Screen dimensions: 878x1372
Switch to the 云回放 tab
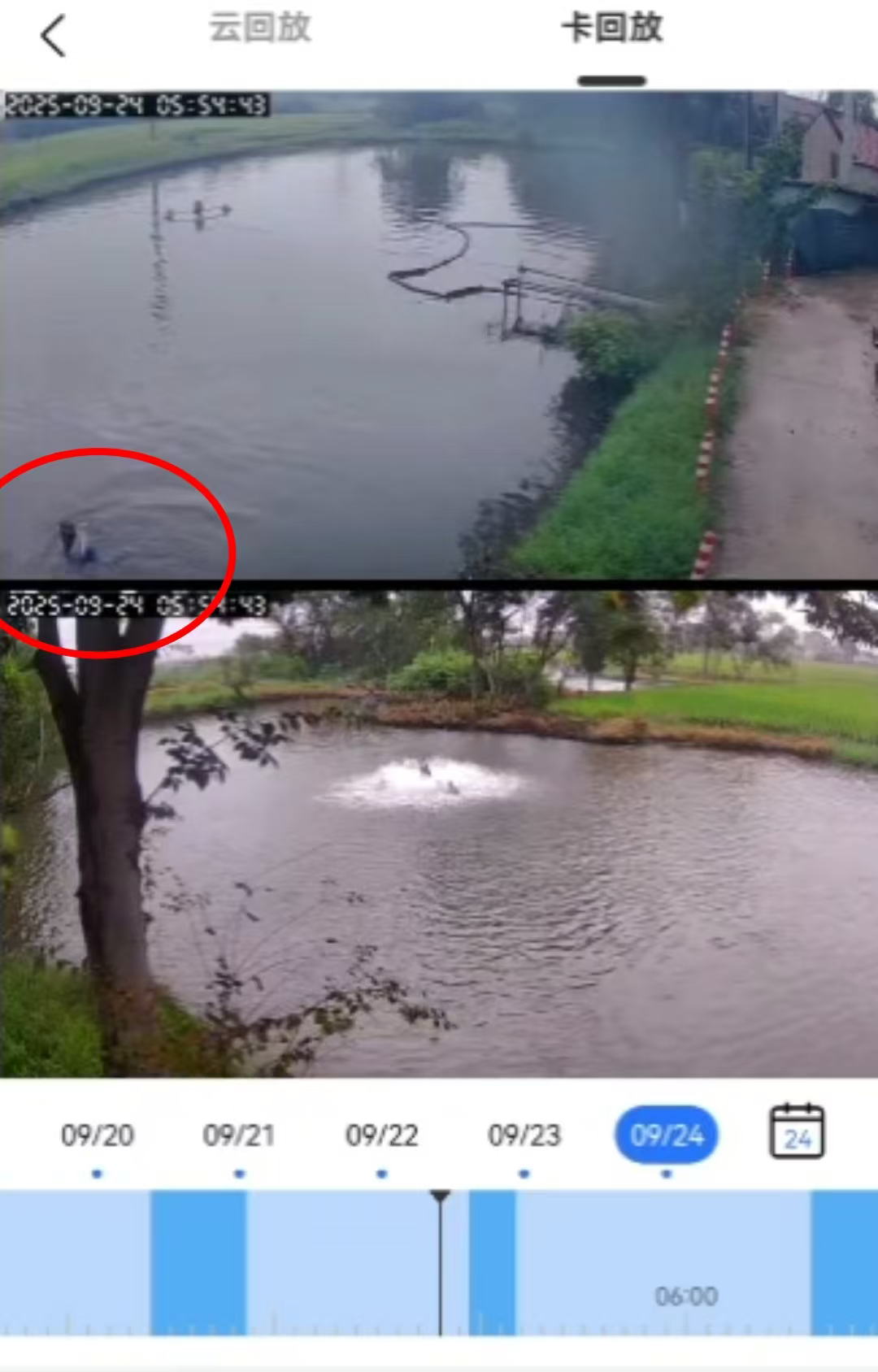point(260,28)
